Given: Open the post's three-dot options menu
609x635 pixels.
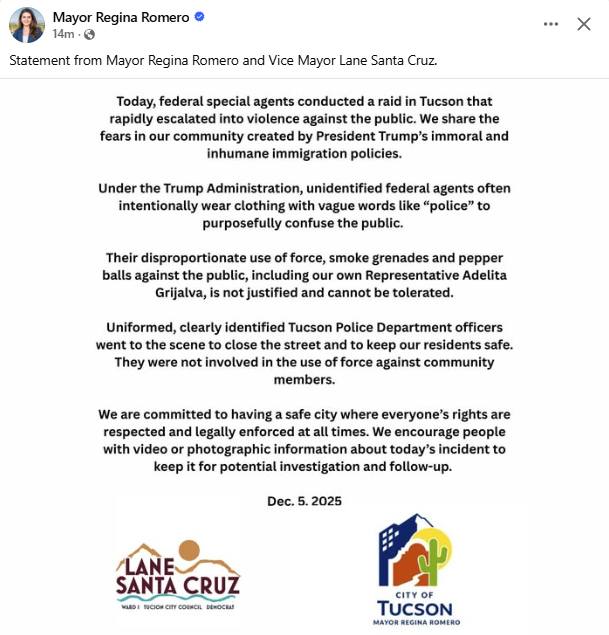Looking at the screenshot, I should point(551,24).
